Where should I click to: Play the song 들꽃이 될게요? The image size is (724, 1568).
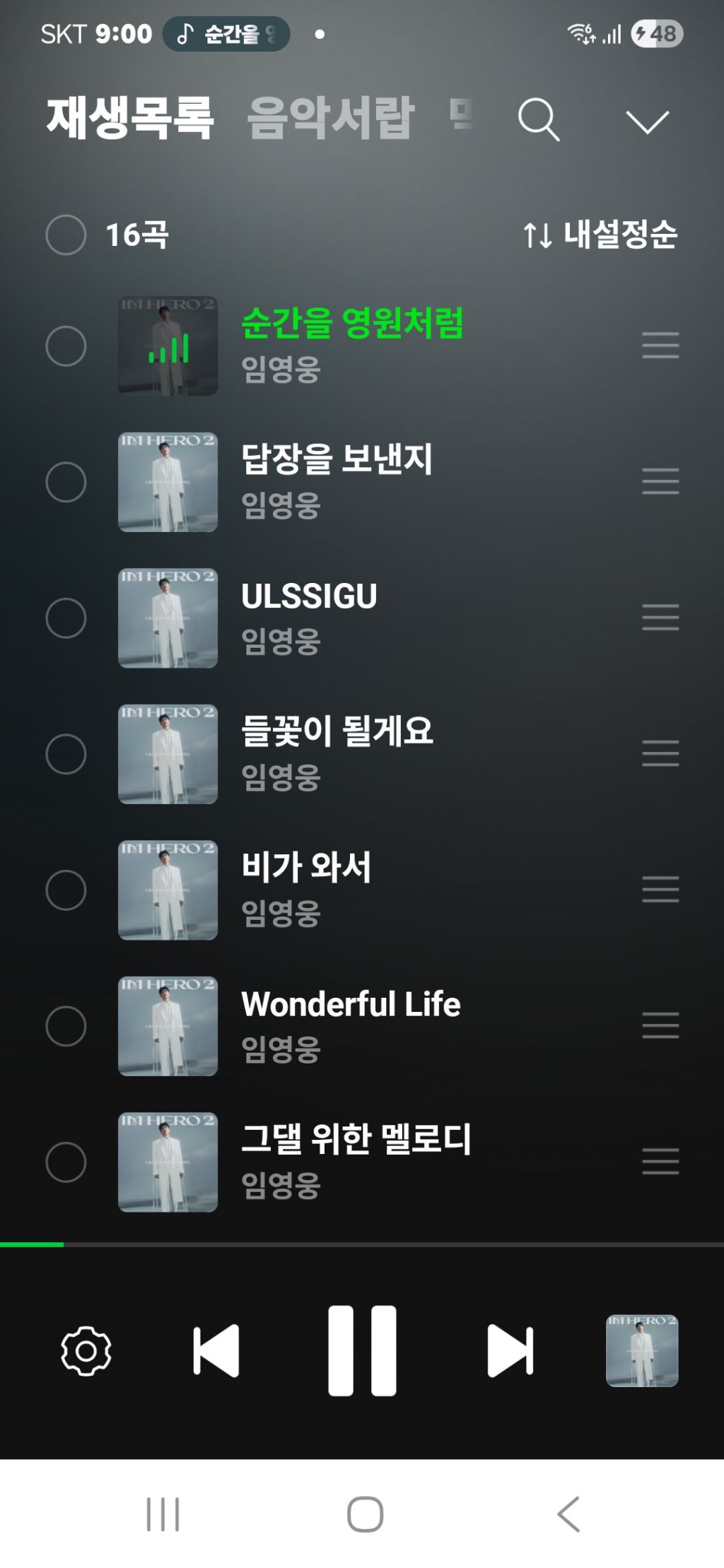[337, 731]
